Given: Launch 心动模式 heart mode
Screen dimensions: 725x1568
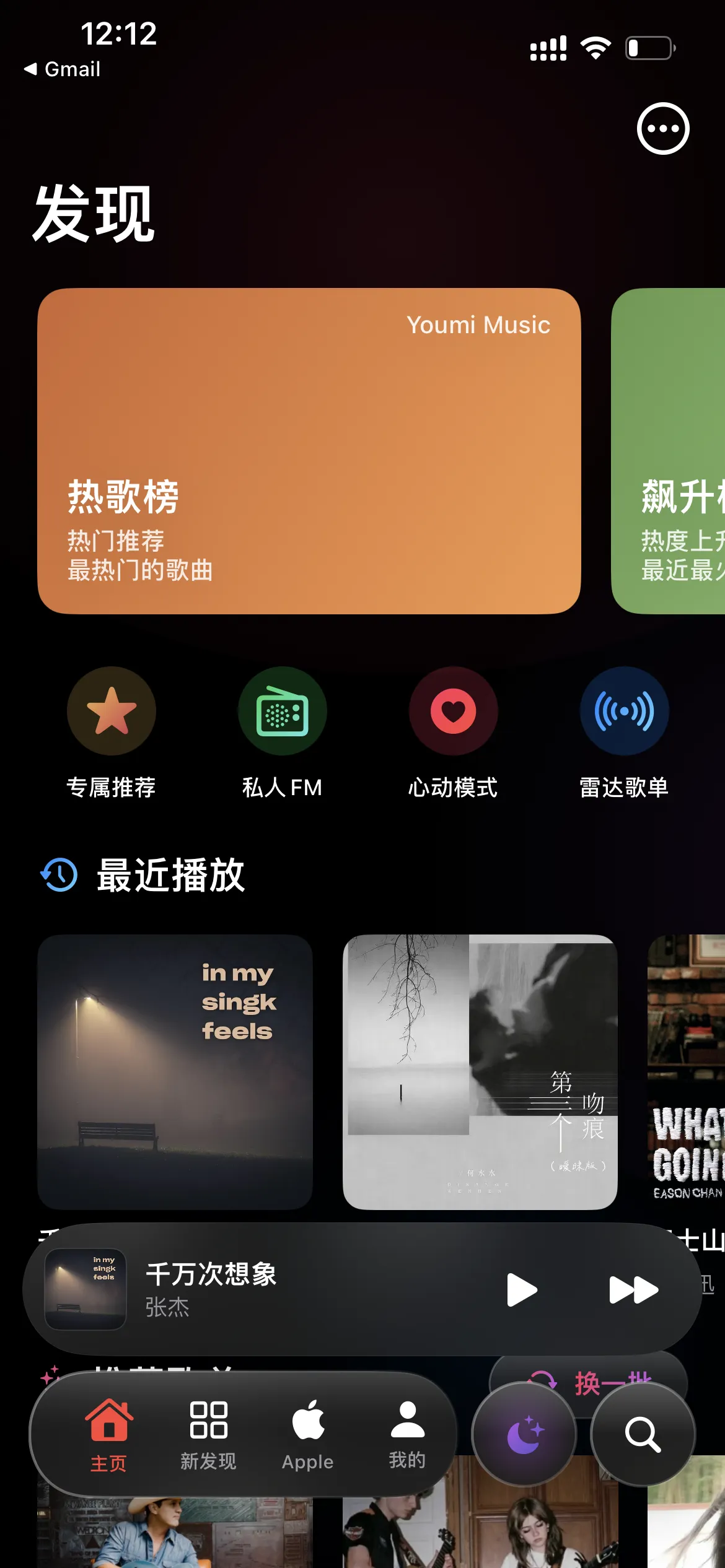Looking at the screenshot, I should click(453, 711).
